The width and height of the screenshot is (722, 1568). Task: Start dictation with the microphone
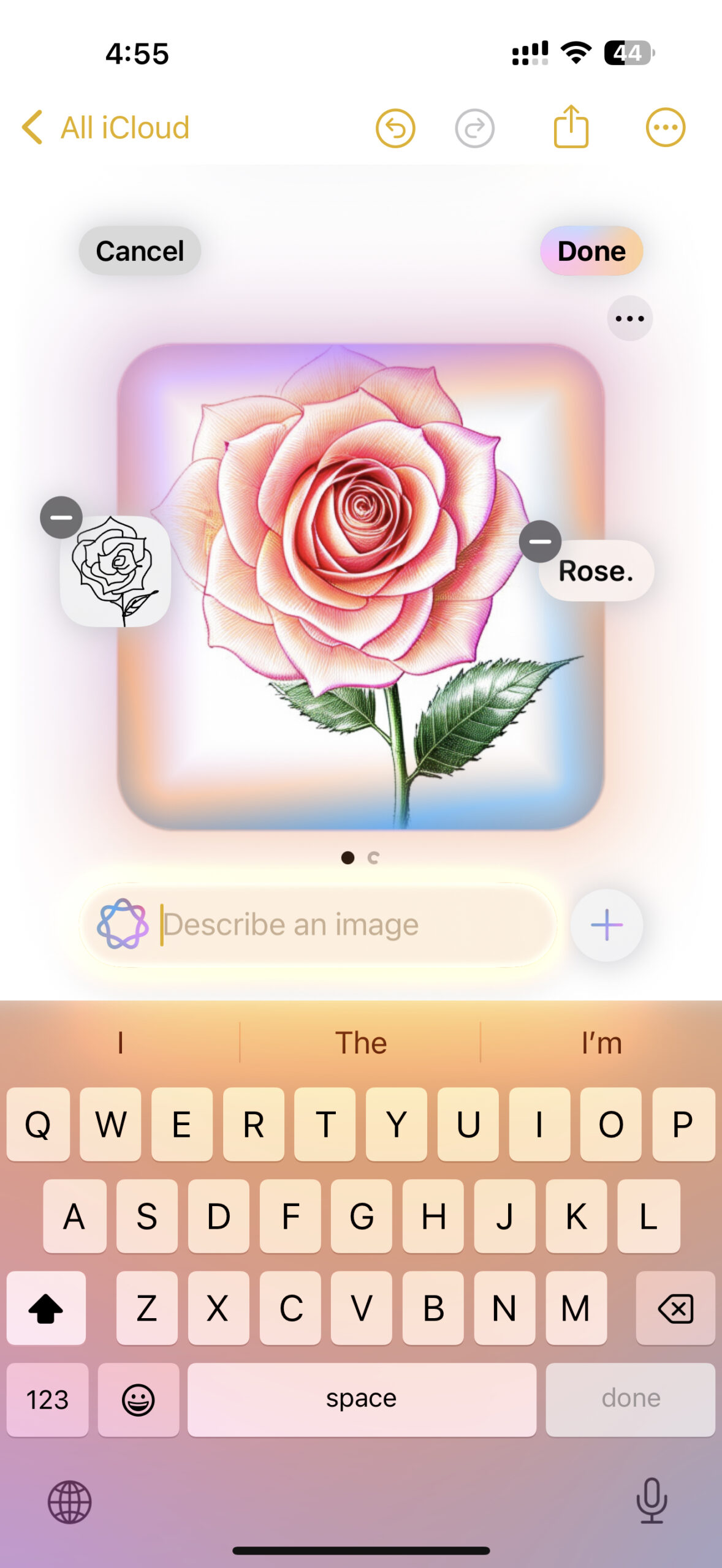click(651, 1501)
